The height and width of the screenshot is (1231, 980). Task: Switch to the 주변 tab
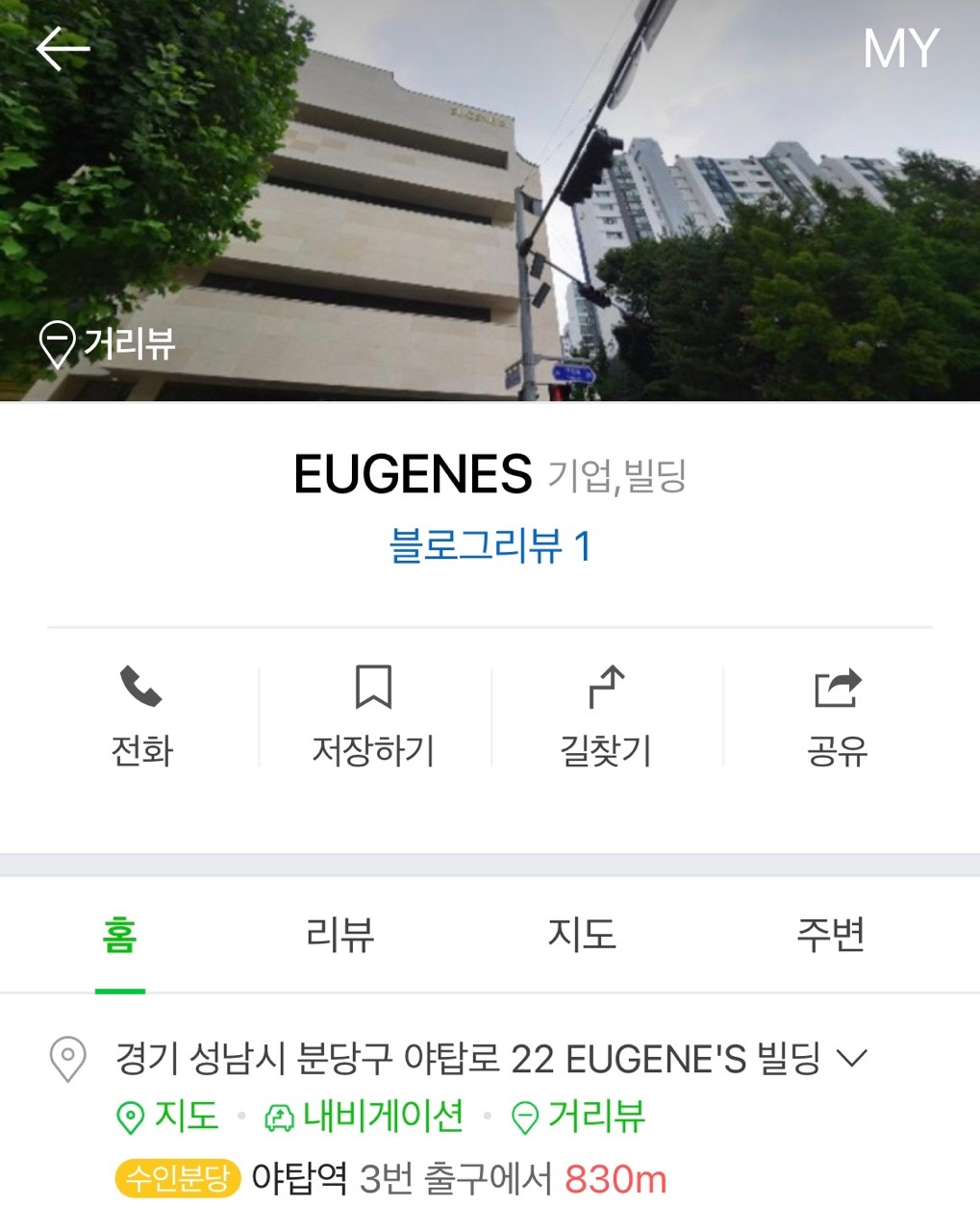click(830, 935)
